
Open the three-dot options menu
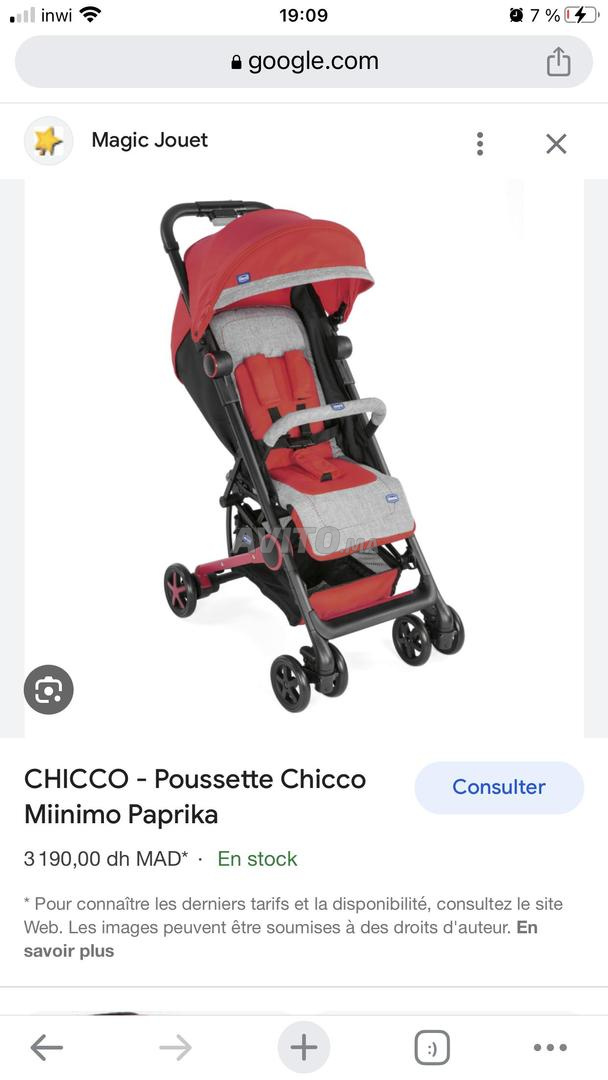(480, 144)
